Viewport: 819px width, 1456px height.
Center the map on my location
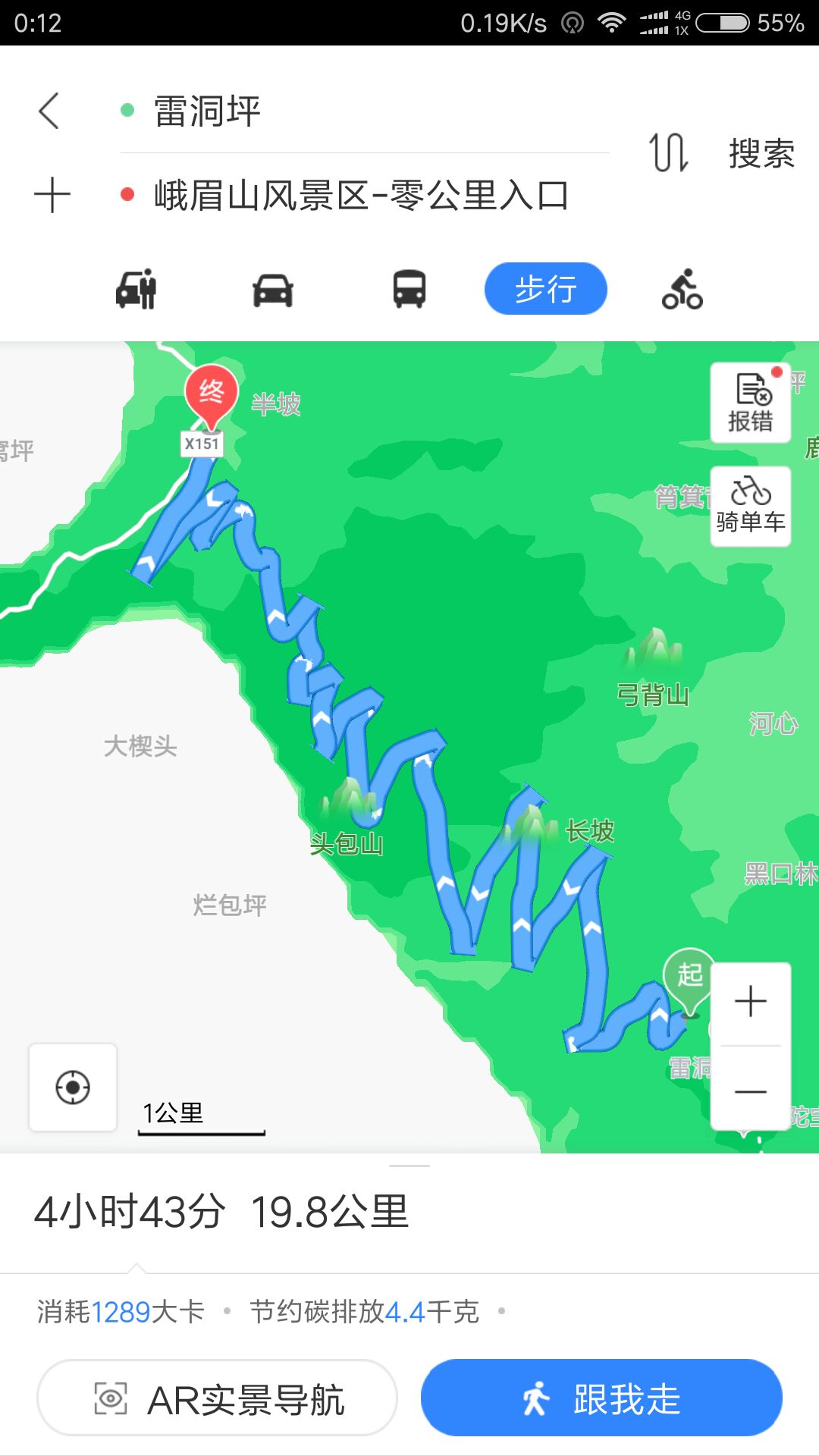73,1087
